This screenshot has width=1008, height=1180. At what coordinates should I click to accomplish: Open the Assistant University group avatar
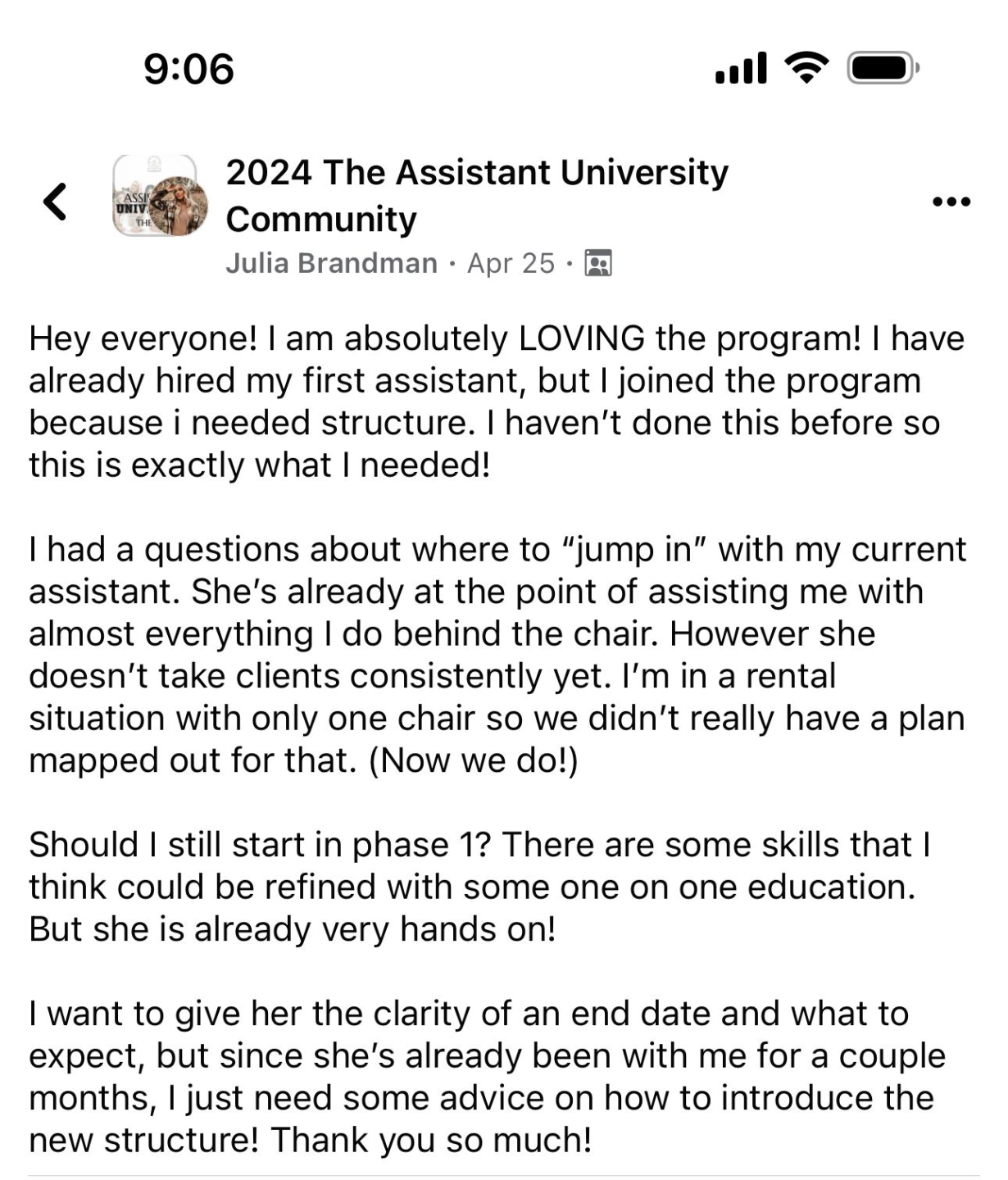pyautogui.click(x=159, y=197)
